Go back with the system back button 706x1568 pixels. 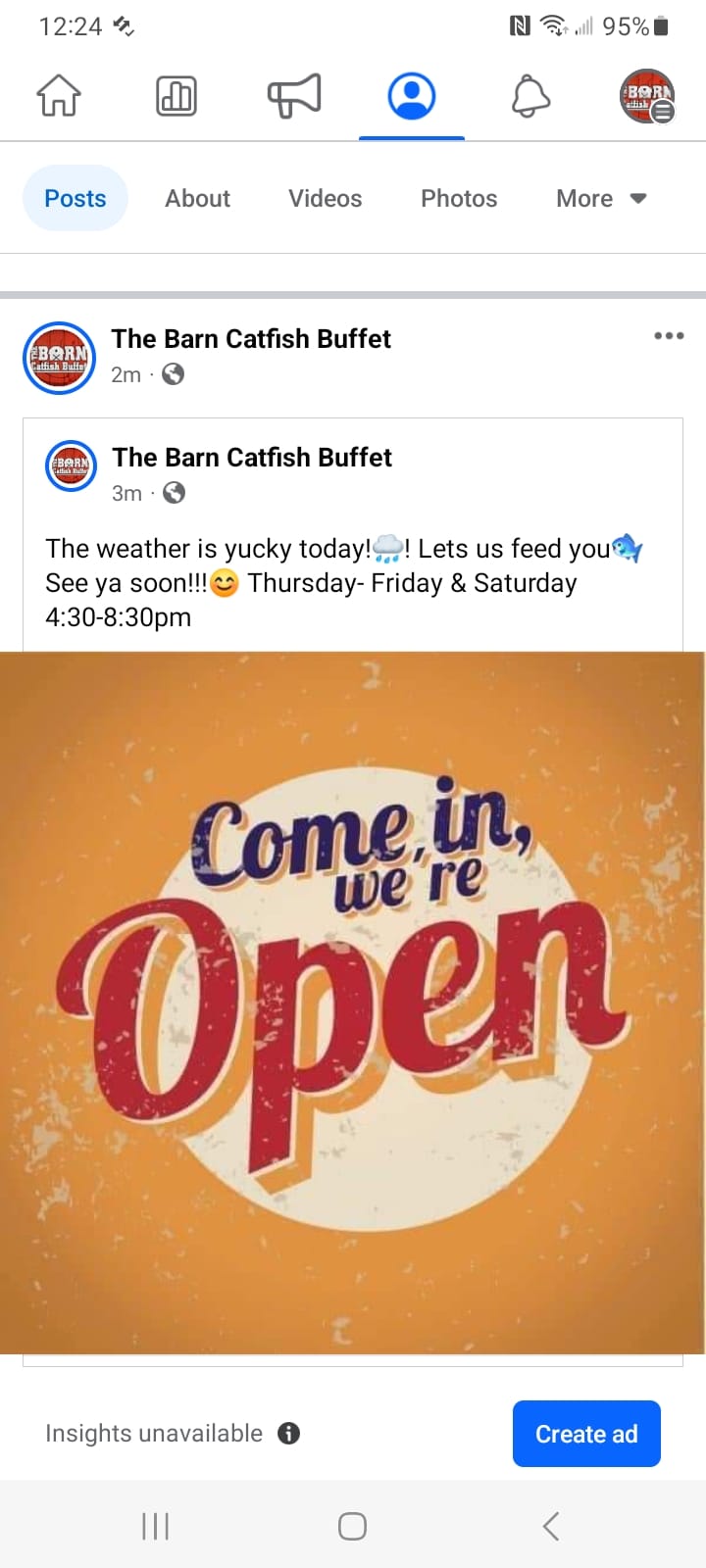pos(551,1526)
